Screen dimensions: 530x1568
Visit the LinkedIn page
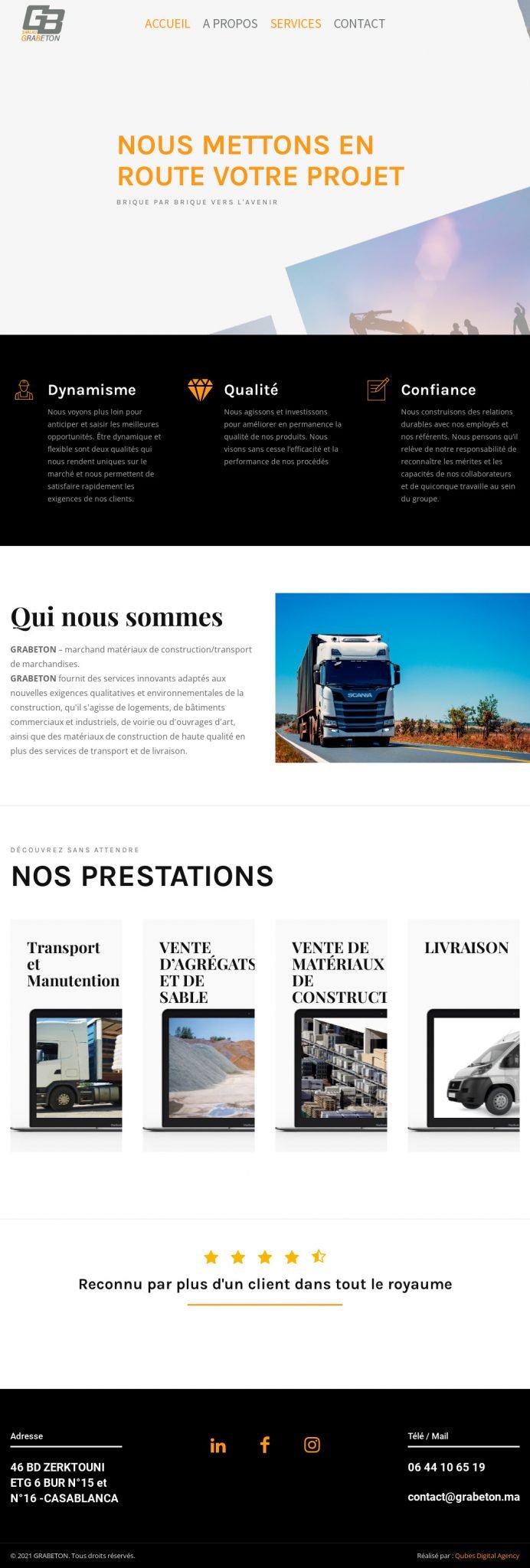click(218, 1445)
